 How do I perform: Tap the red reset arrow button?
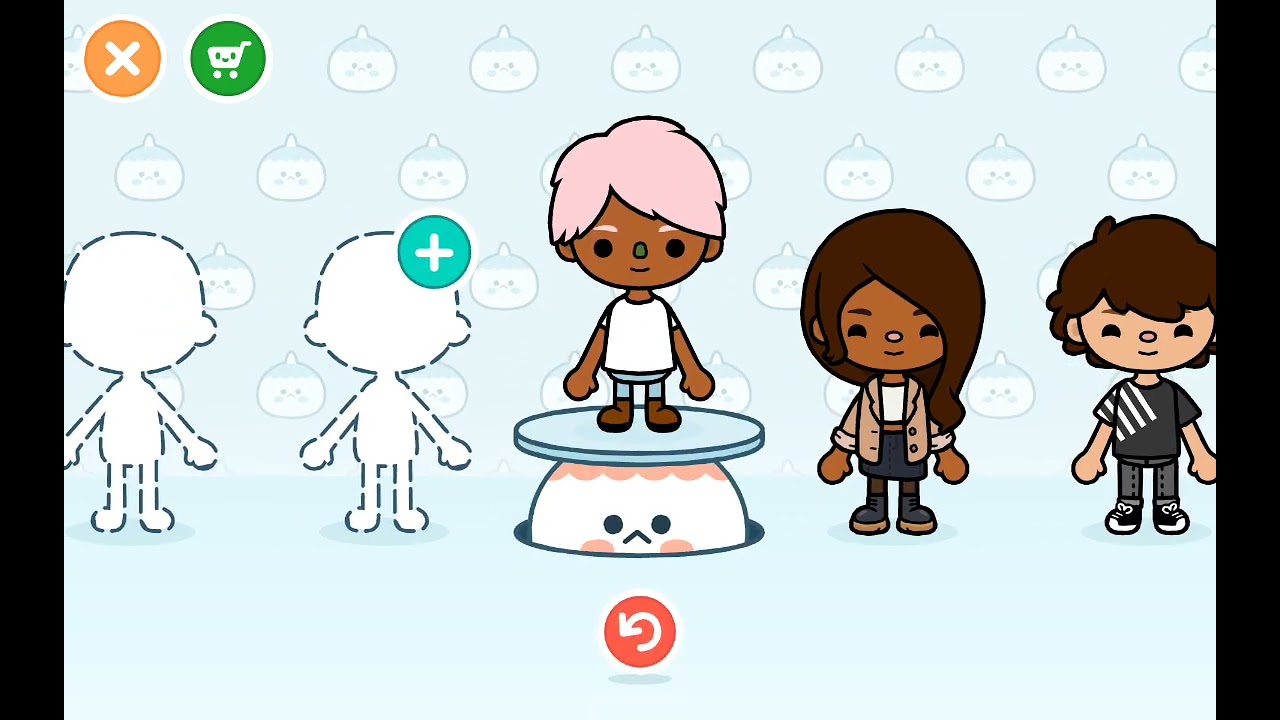(640, 632)
